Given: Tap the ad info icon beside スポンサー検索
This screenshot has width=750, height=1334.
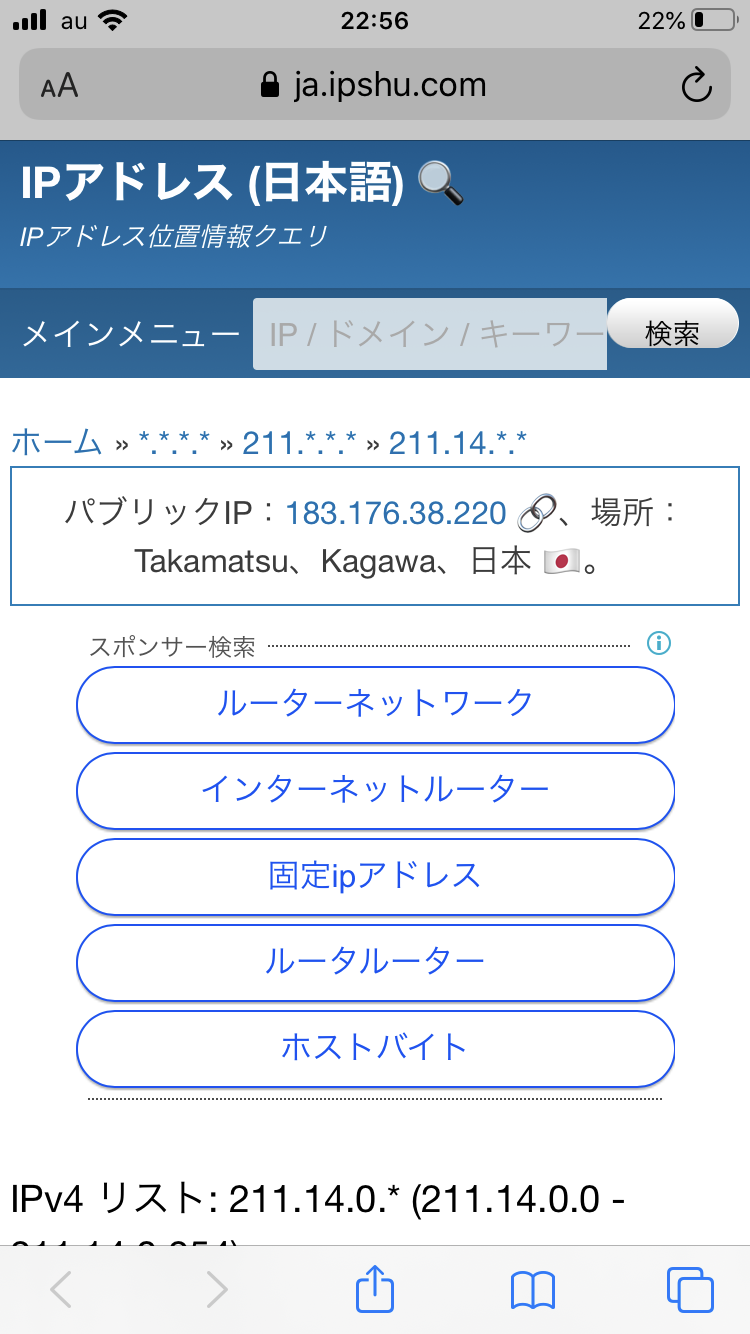Looking at the screenshot, I should pos(659,643).
